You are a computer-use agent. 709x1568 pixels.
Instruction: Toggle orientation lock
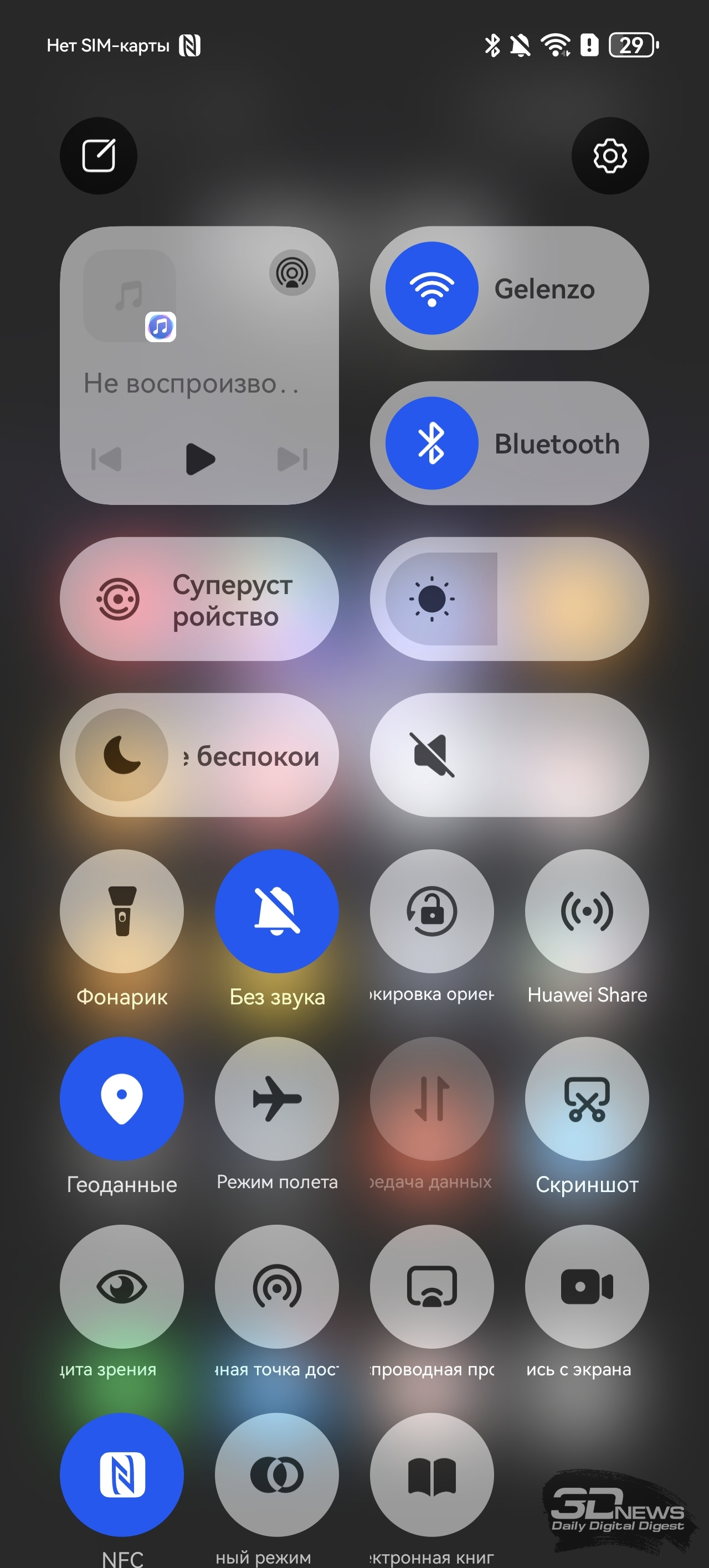[x=432, y=911]
